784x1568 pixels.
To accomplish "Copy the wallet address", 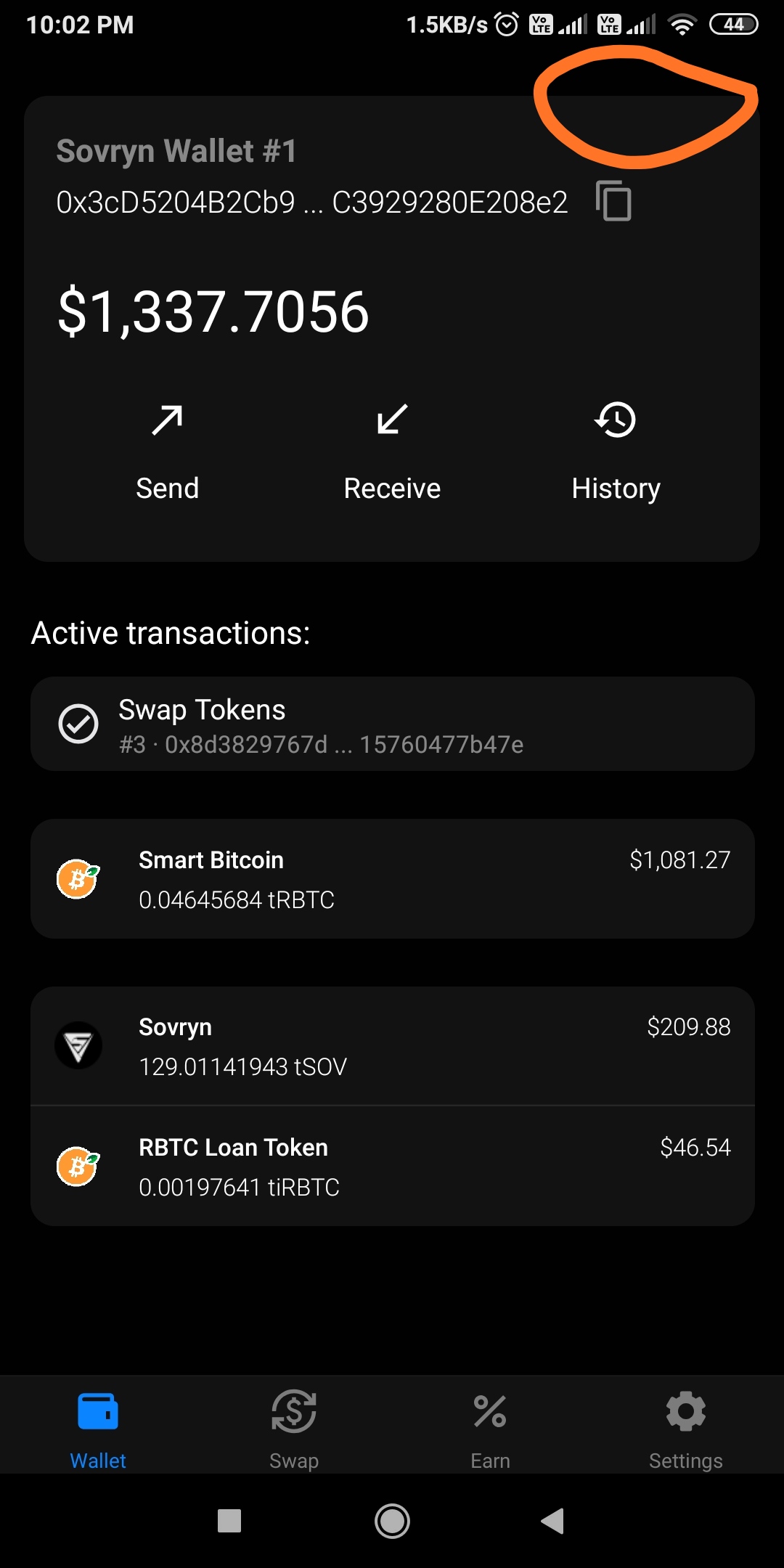I will (x=613, y=201).
